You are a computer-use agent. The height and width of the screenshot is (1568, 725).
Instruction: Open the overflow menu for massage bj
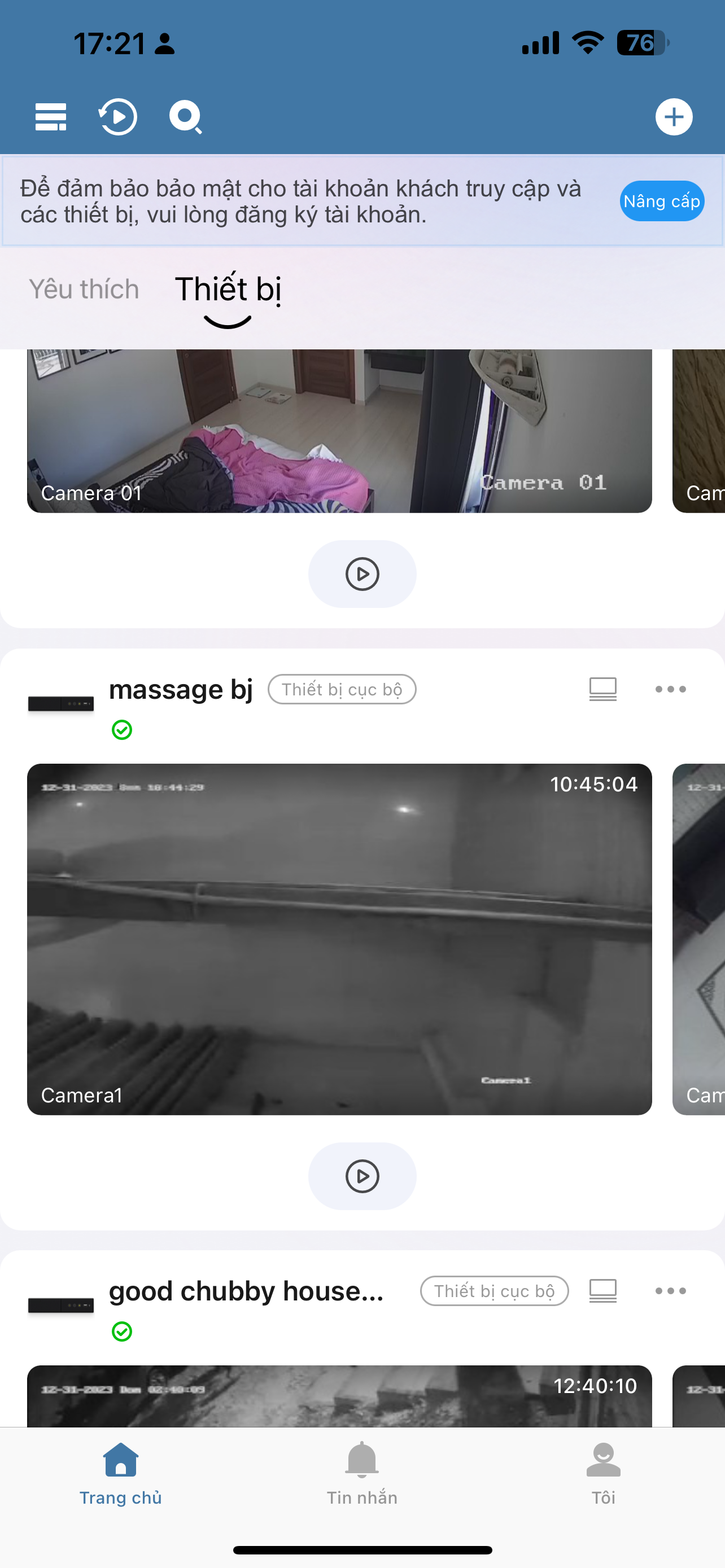670,689
